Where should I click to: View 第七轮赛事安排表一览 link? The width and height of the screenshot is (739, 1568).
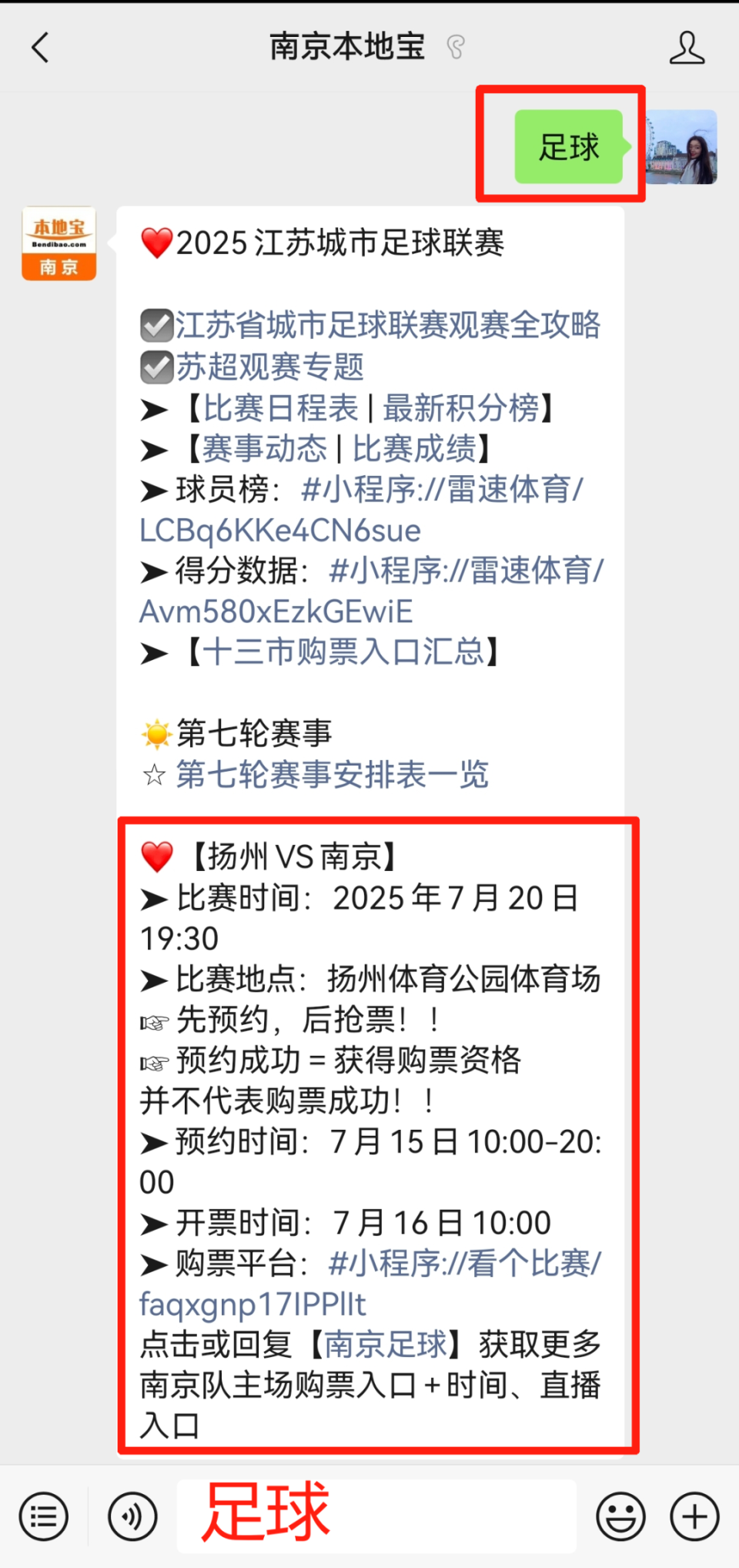(x=332, y=774)
